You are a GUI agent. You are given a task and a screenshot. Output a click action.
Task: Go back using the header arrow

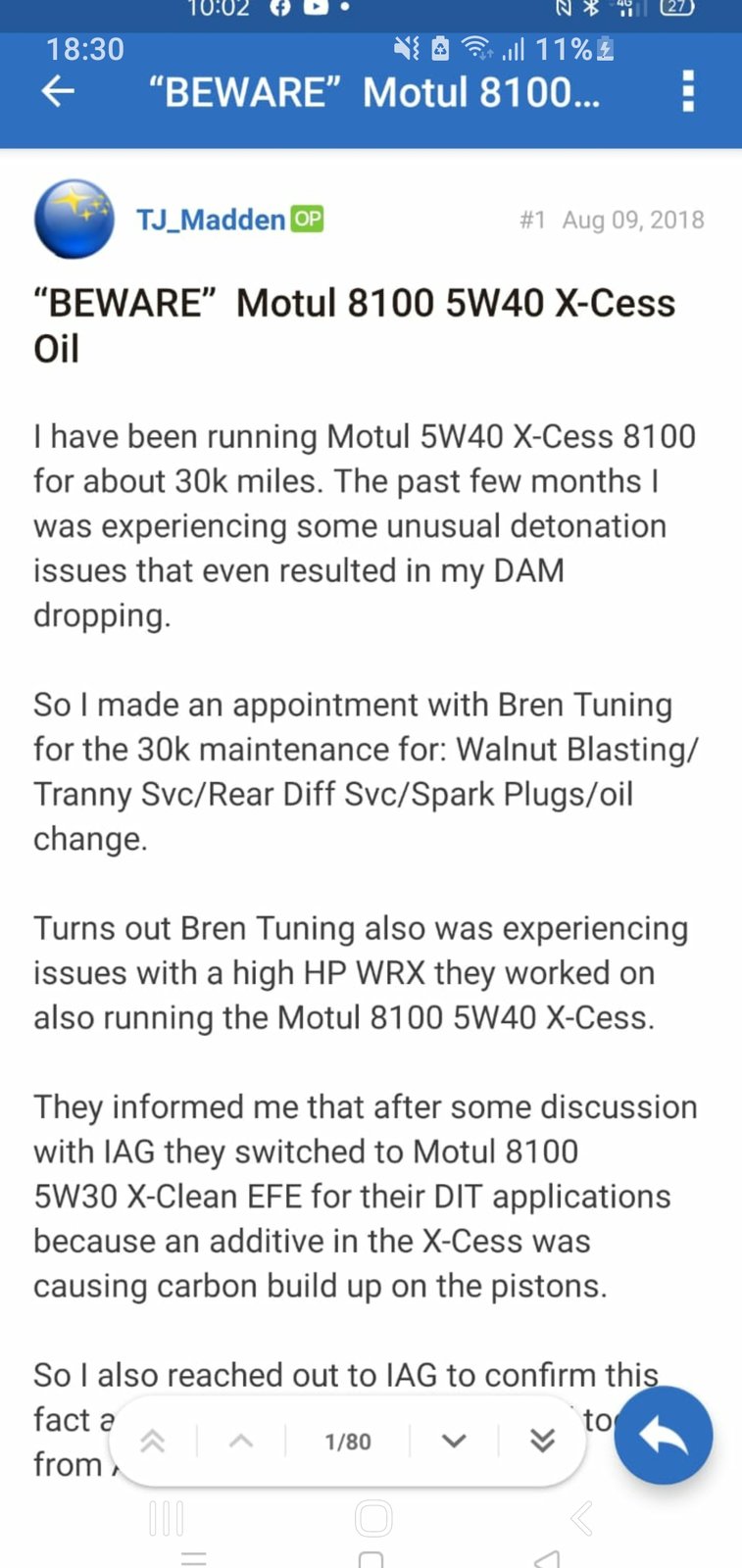[58, 92]
